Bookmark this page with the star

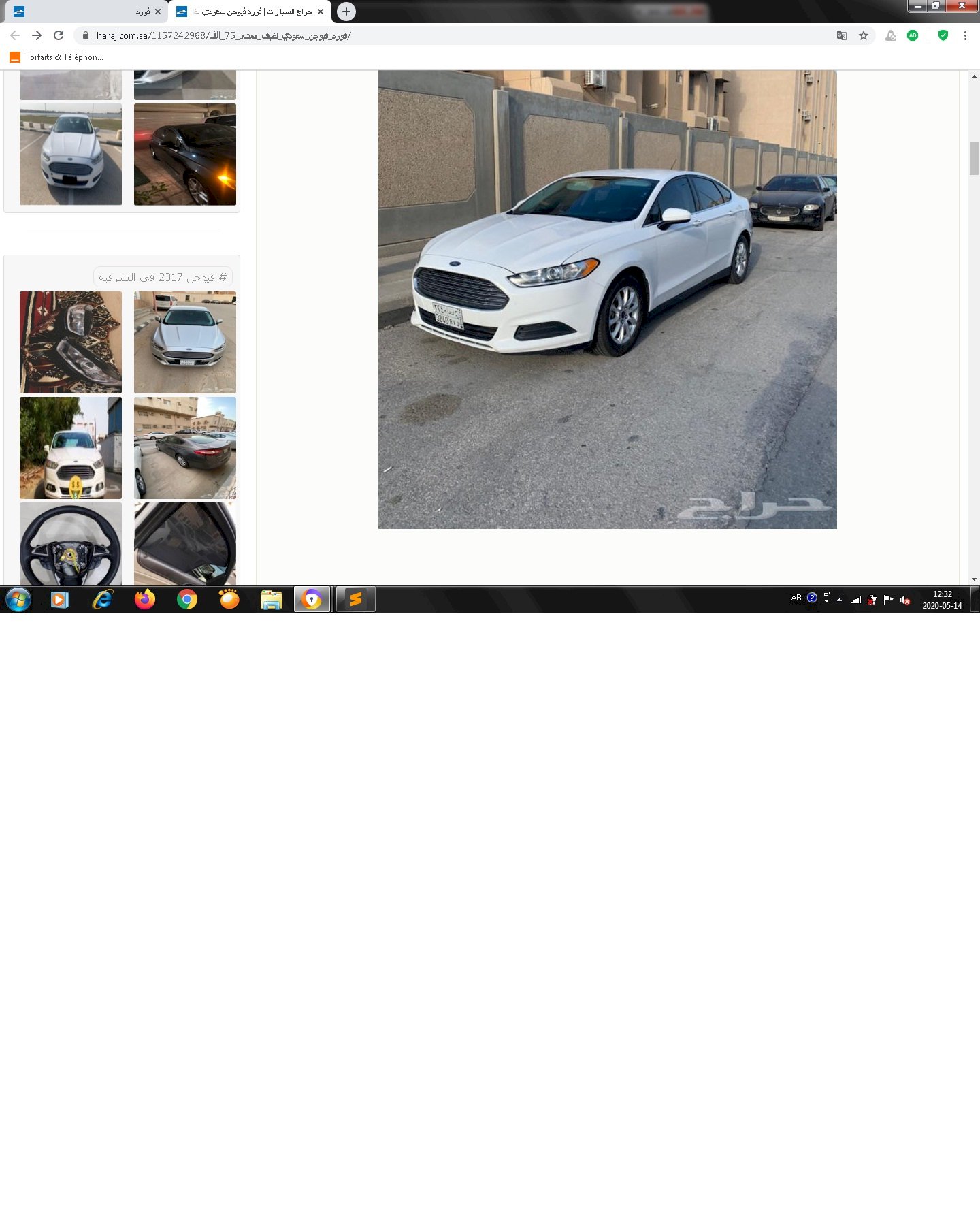(864, 35)
